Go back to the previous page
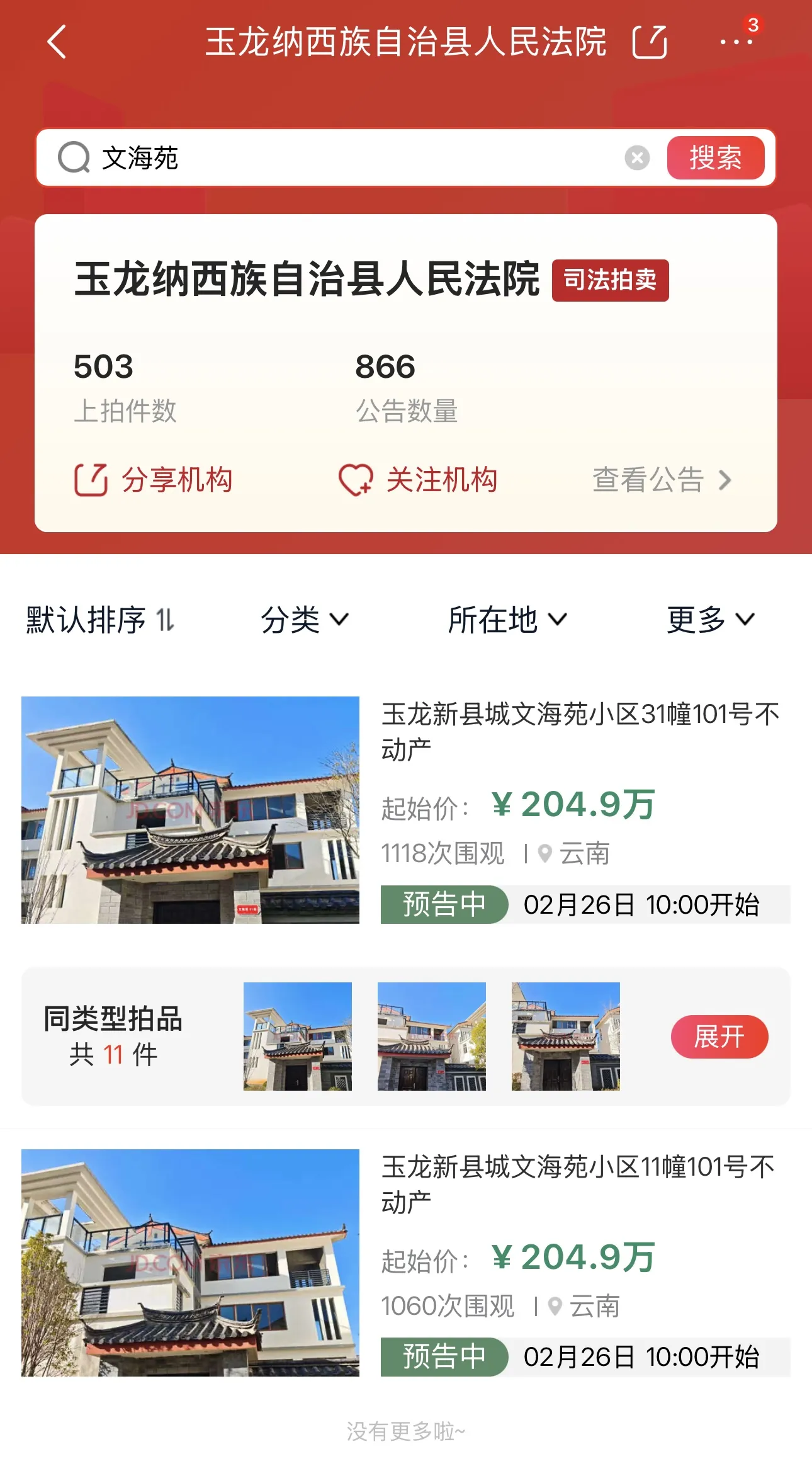The image size is (812, 1466). [57, 42]
